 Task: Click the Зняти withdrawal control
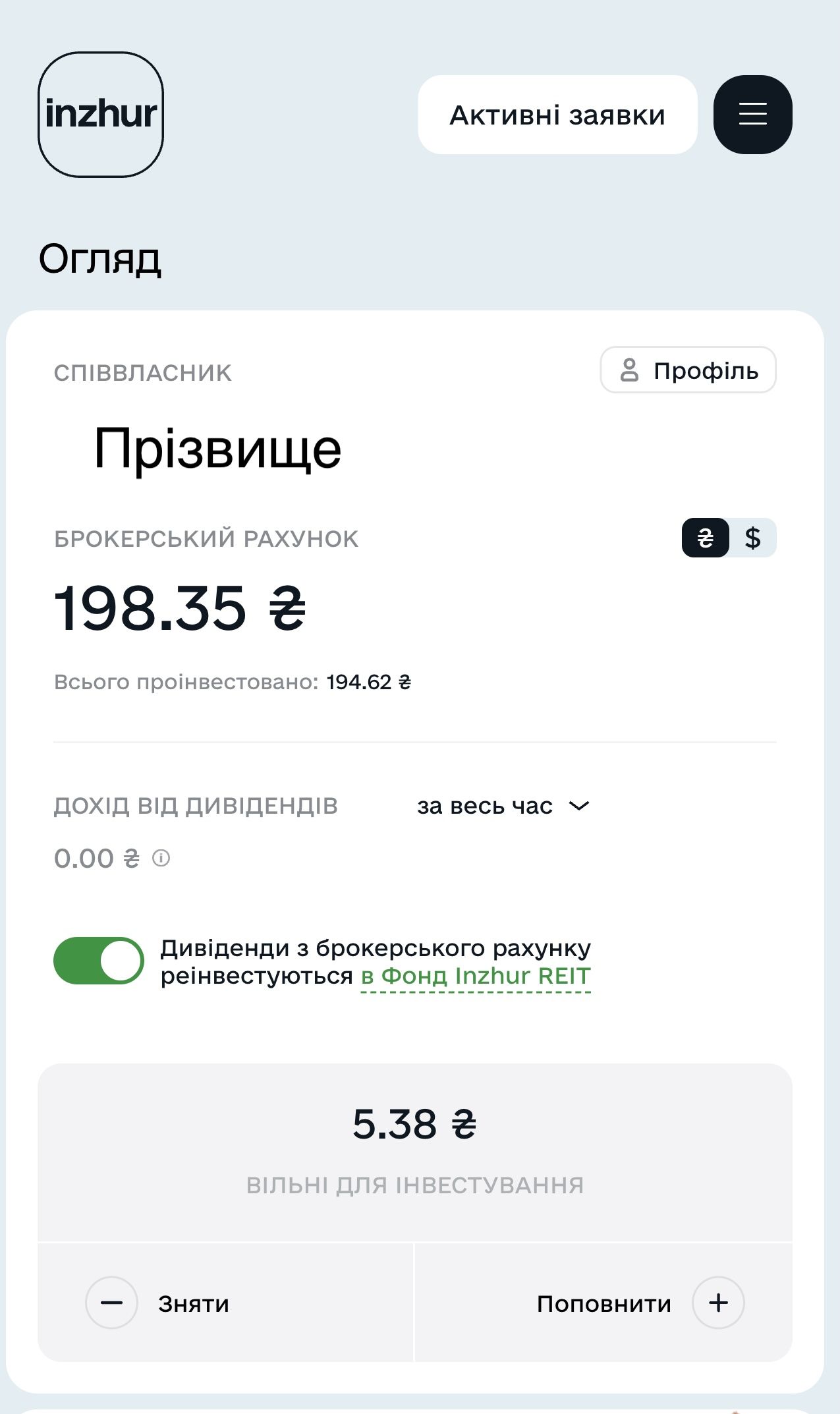click(192, 1303)
